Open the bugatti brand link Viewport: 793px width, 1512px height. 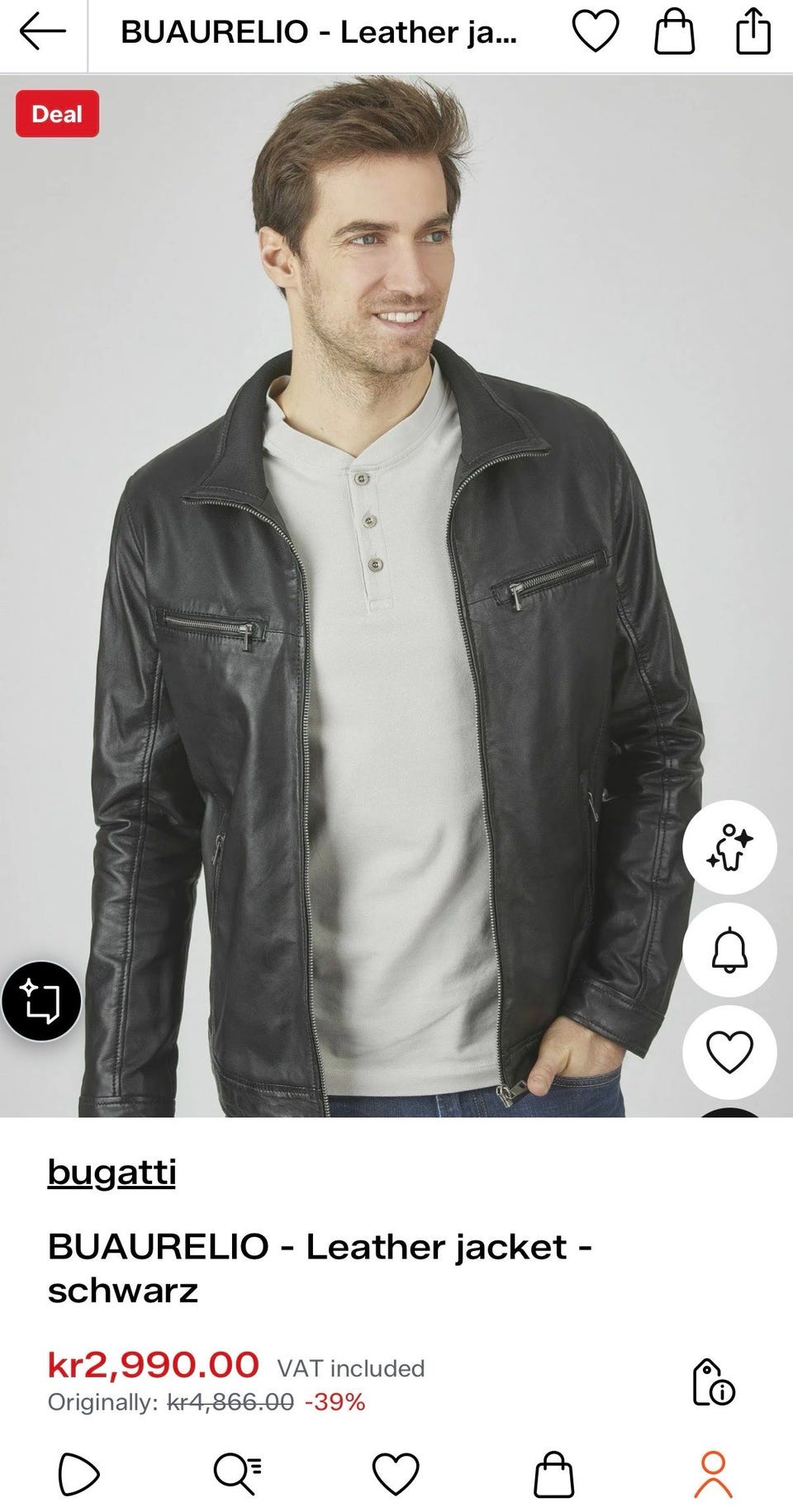pyautogui.click(x=112, y=1173)
